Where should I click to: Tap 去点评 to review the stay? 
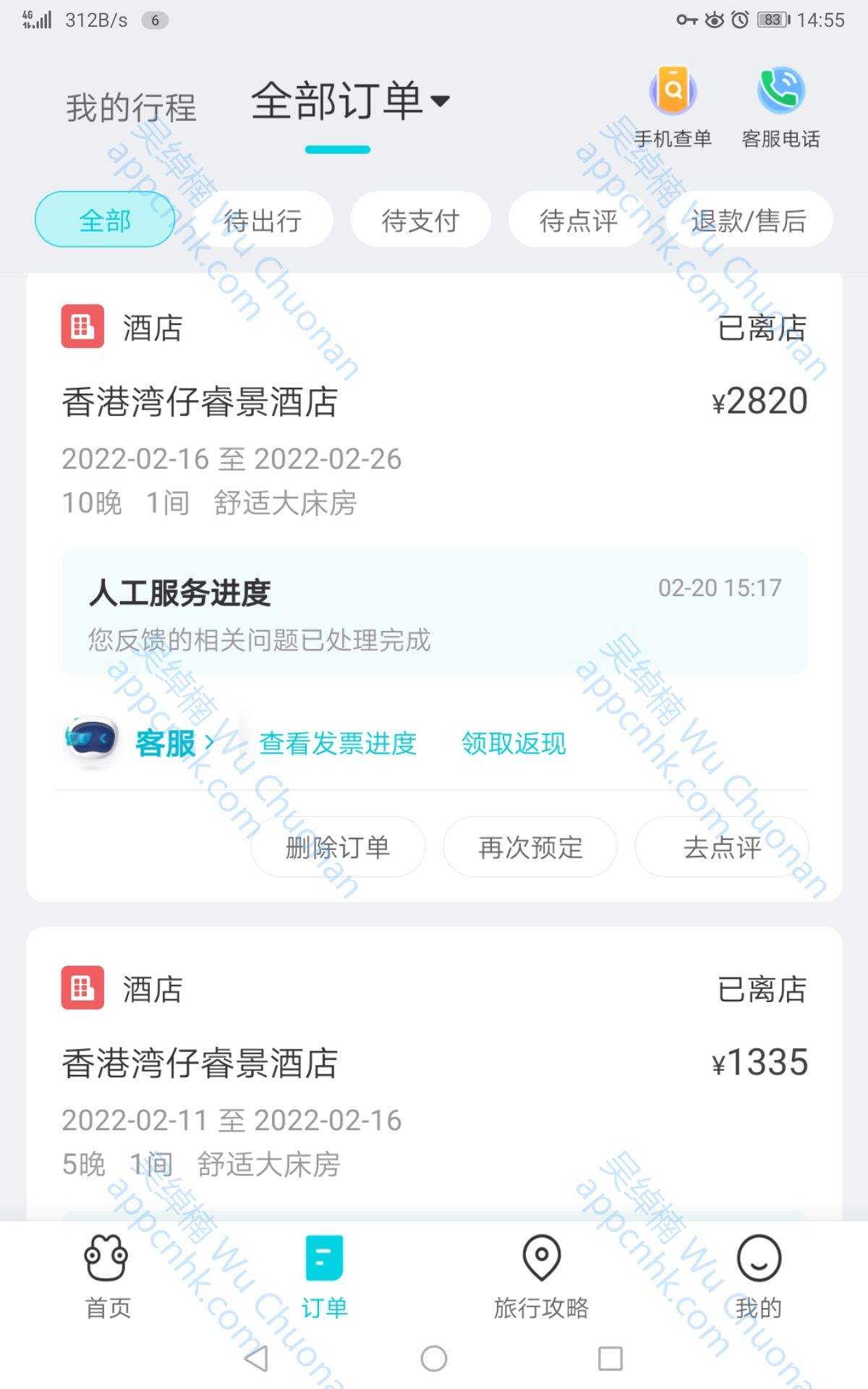(x=722, y=847)
